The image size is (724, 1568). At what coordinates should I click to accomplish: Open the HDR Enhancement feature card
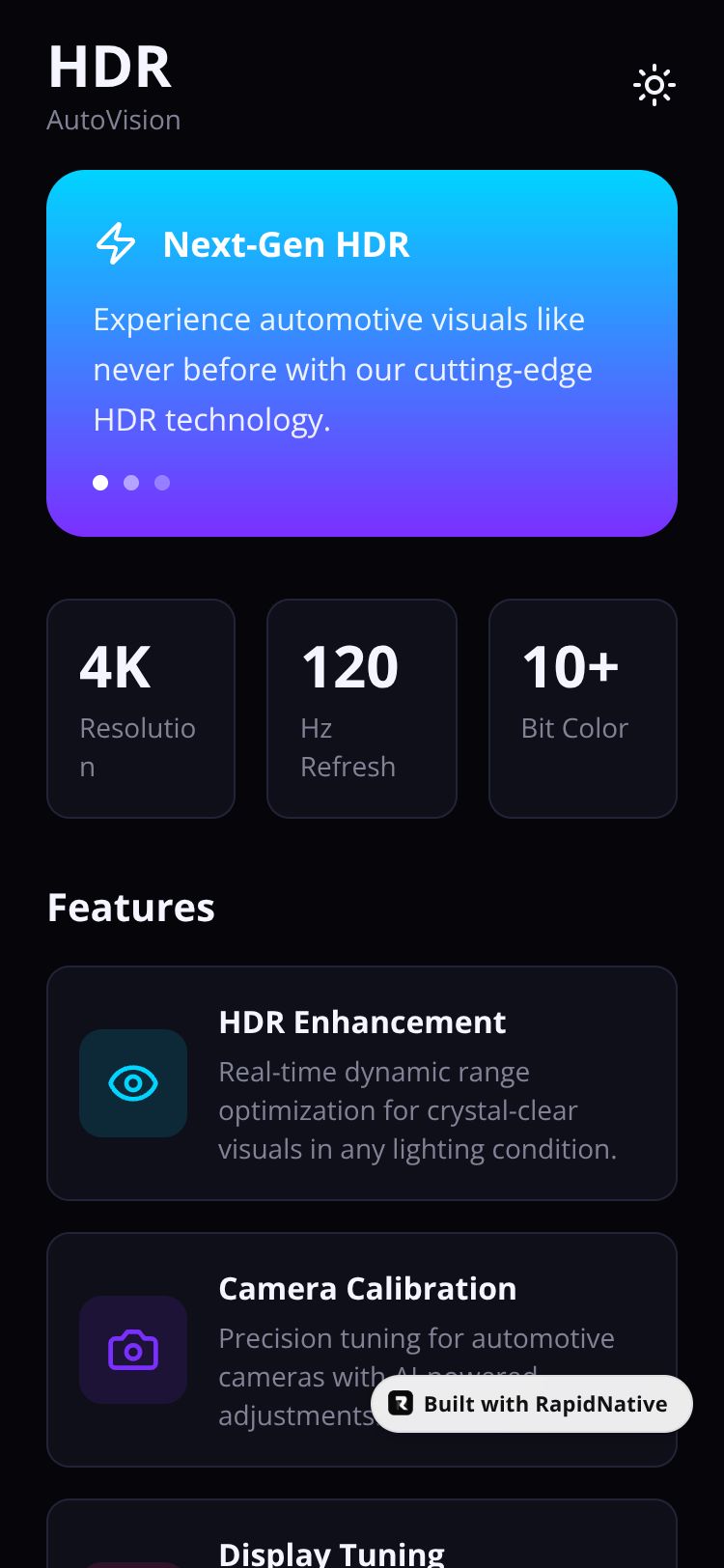click(x=361, y=1082)
